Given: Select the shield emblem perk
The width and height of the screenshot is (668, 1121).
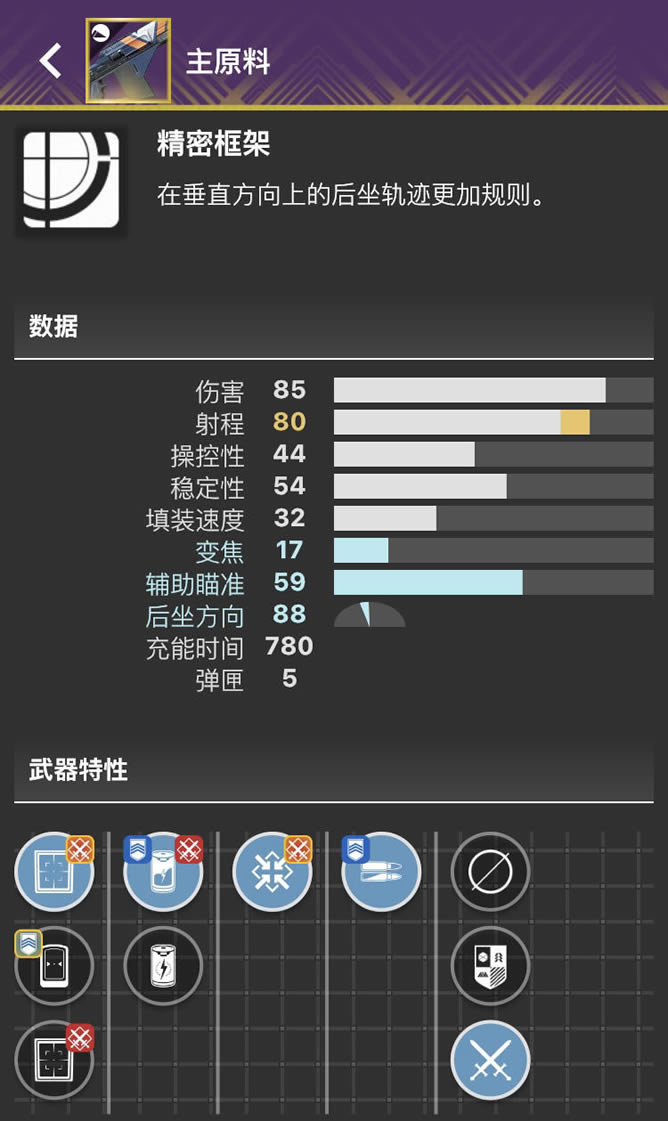Looking at the screenshot, I should coord(490,966).
